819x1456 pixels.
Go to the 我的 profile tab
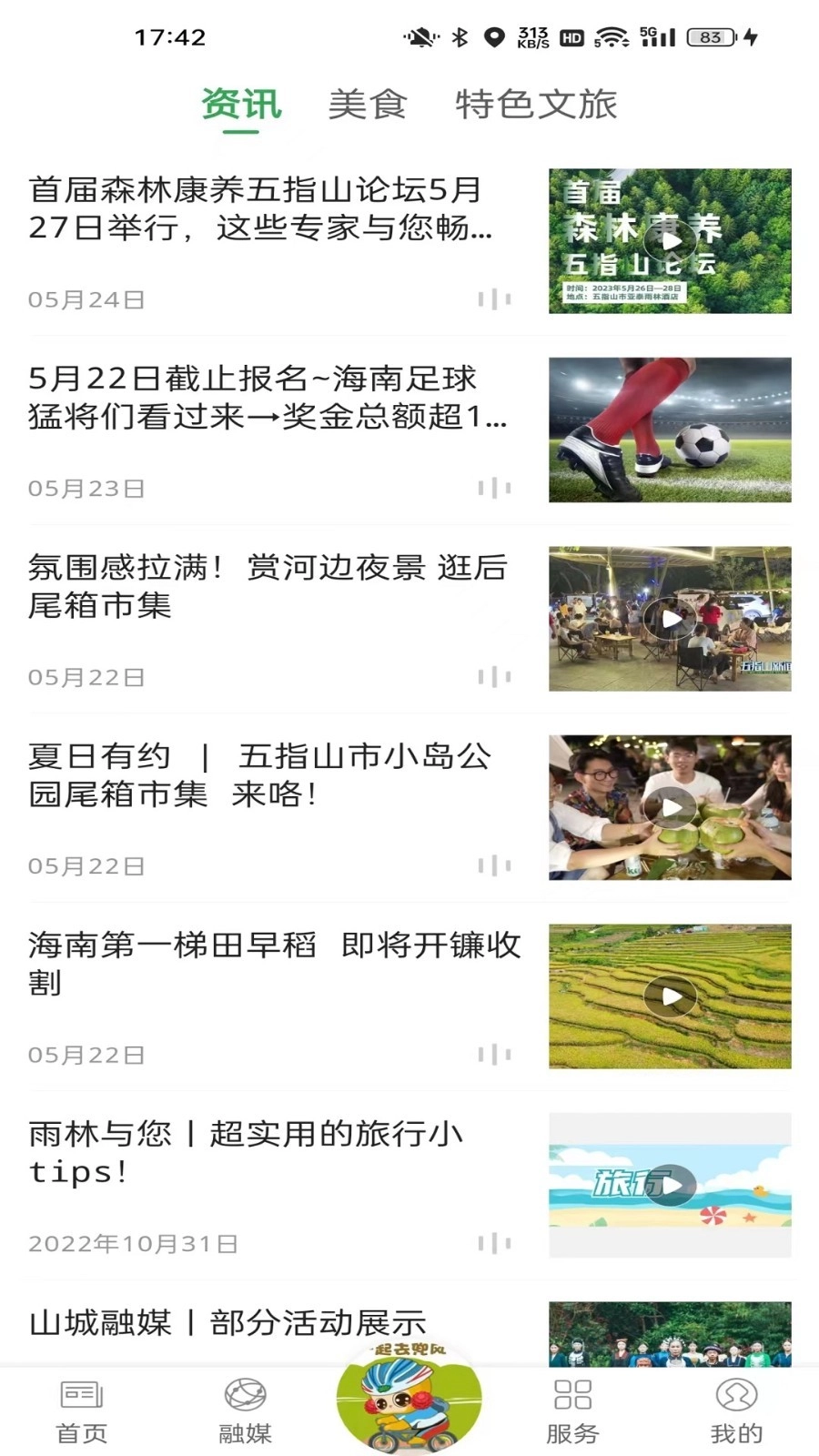pos(736,1411)
